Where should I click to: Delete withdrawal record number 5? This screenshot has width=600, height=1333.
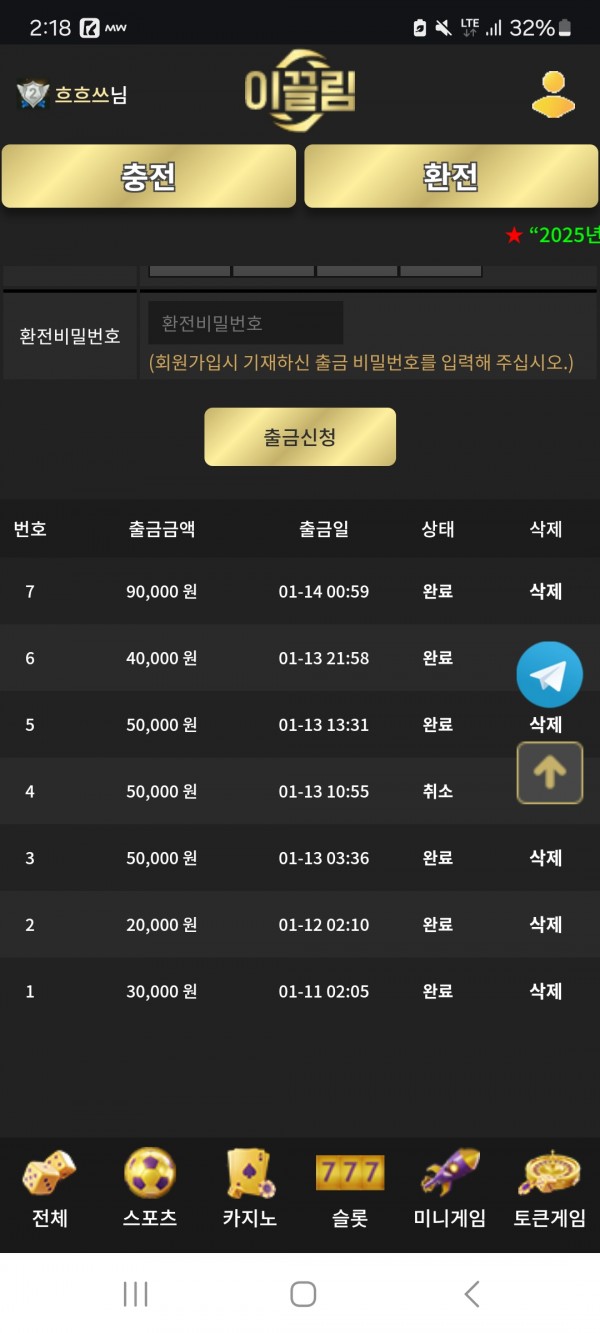(x=545, y=724)
